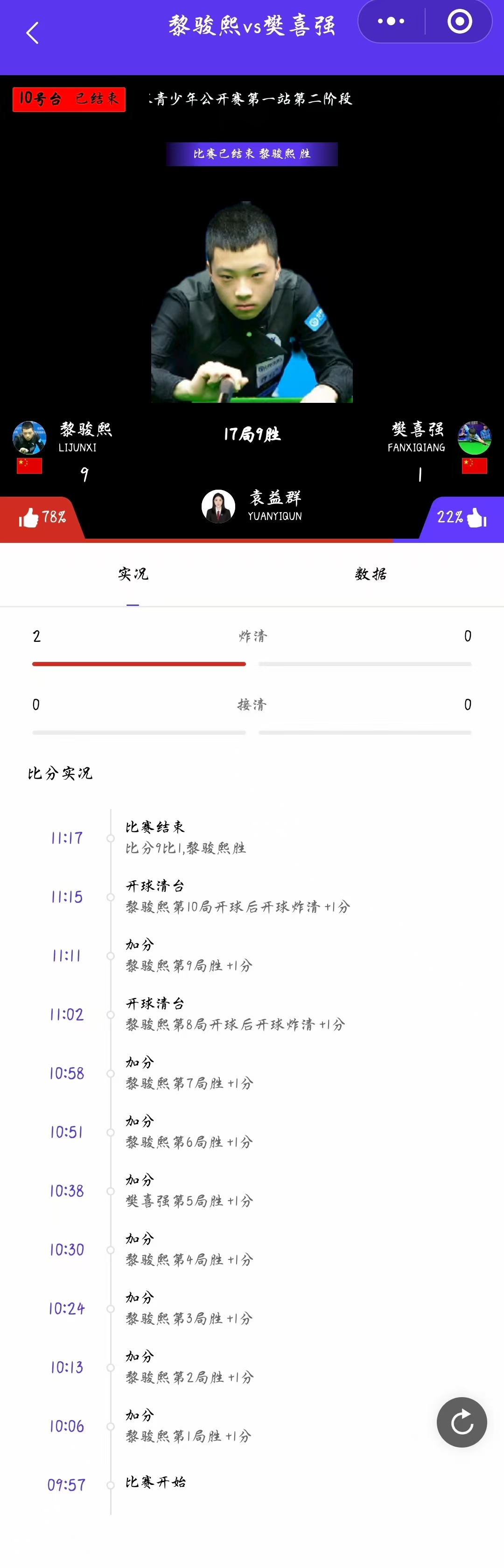Refresh the page with floating reload button
Image resolution: width=504 pixels, height=1568 pixels.
pos(462,1422)
